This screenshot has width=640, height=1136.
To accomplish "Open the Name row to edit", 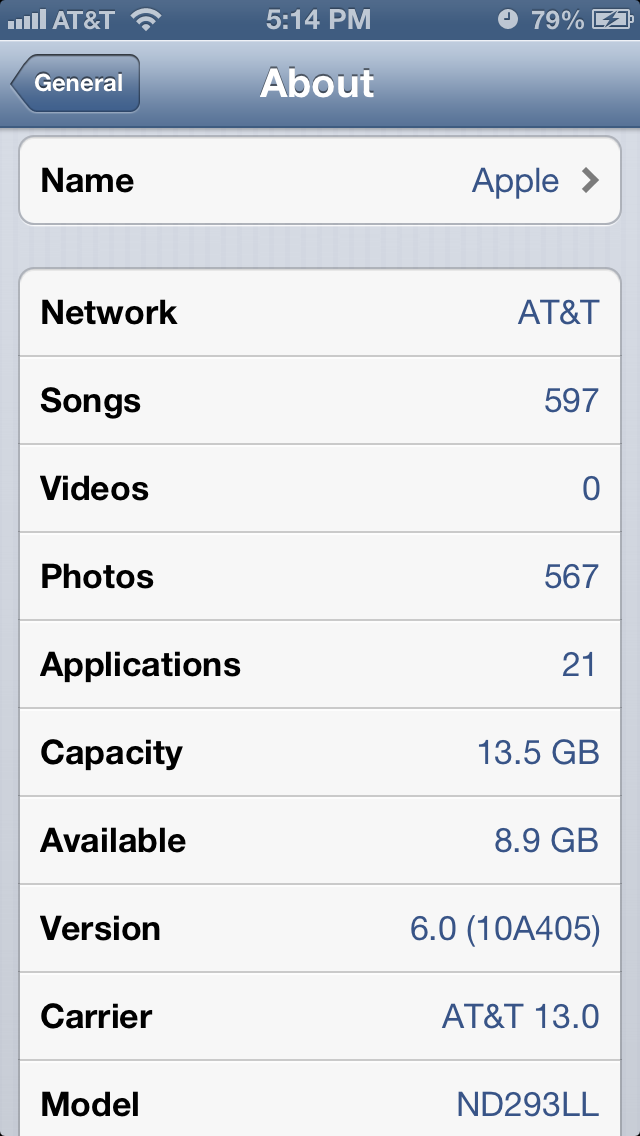I will (x=320, y=181).
